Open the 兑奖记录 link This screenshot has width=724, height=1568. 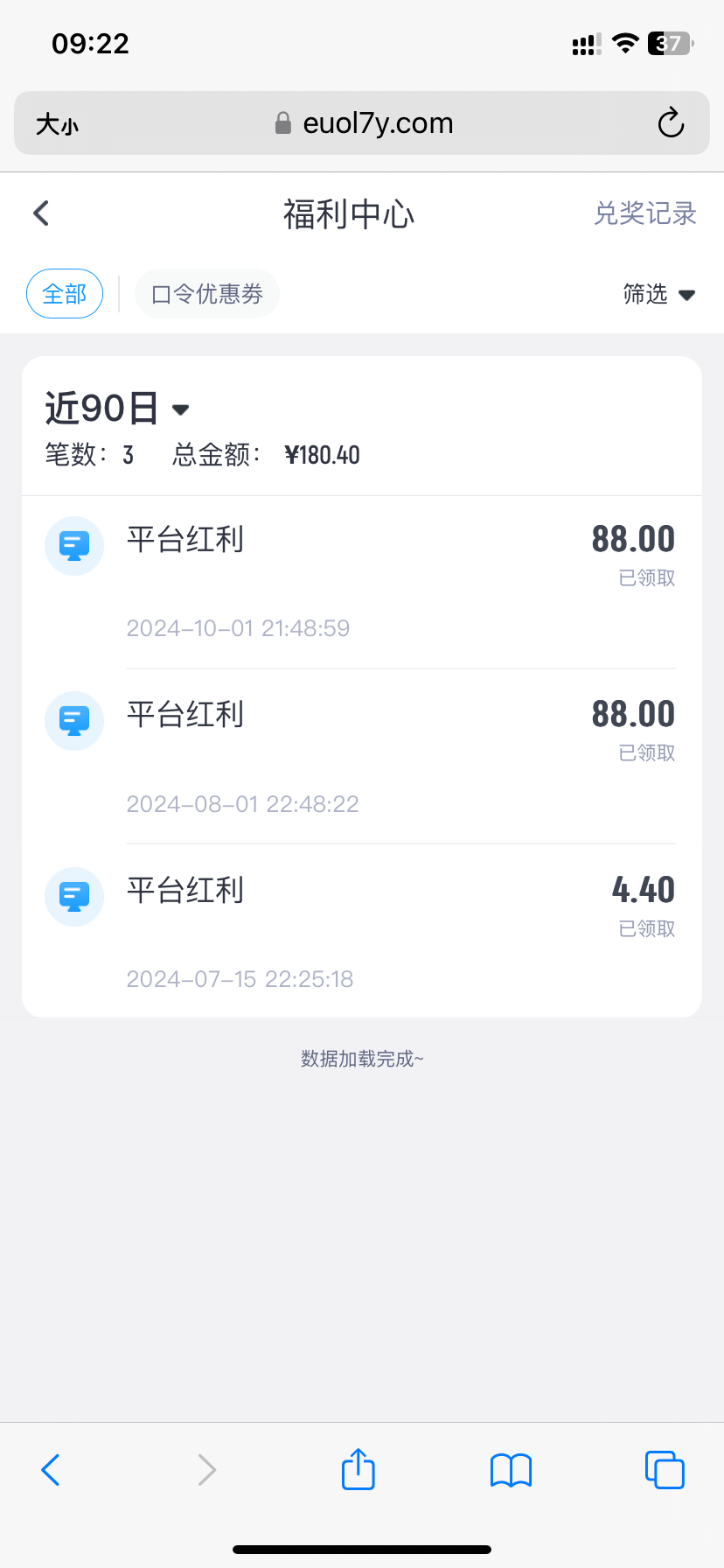pyautogui.click(x=644, y=213)
